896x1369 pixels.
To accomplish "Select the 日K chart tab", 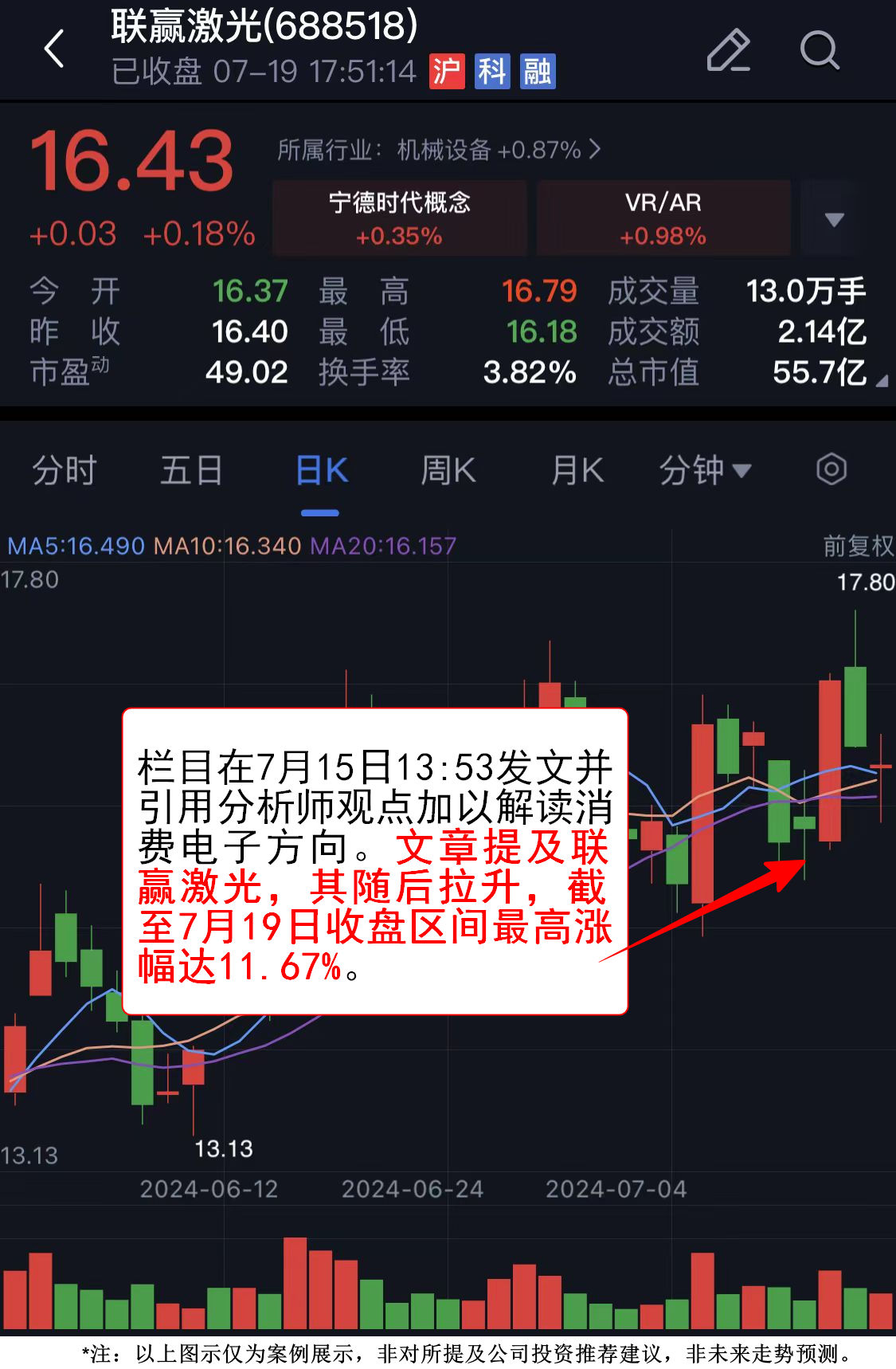I will pyautogui.click(x=321, y=470).
